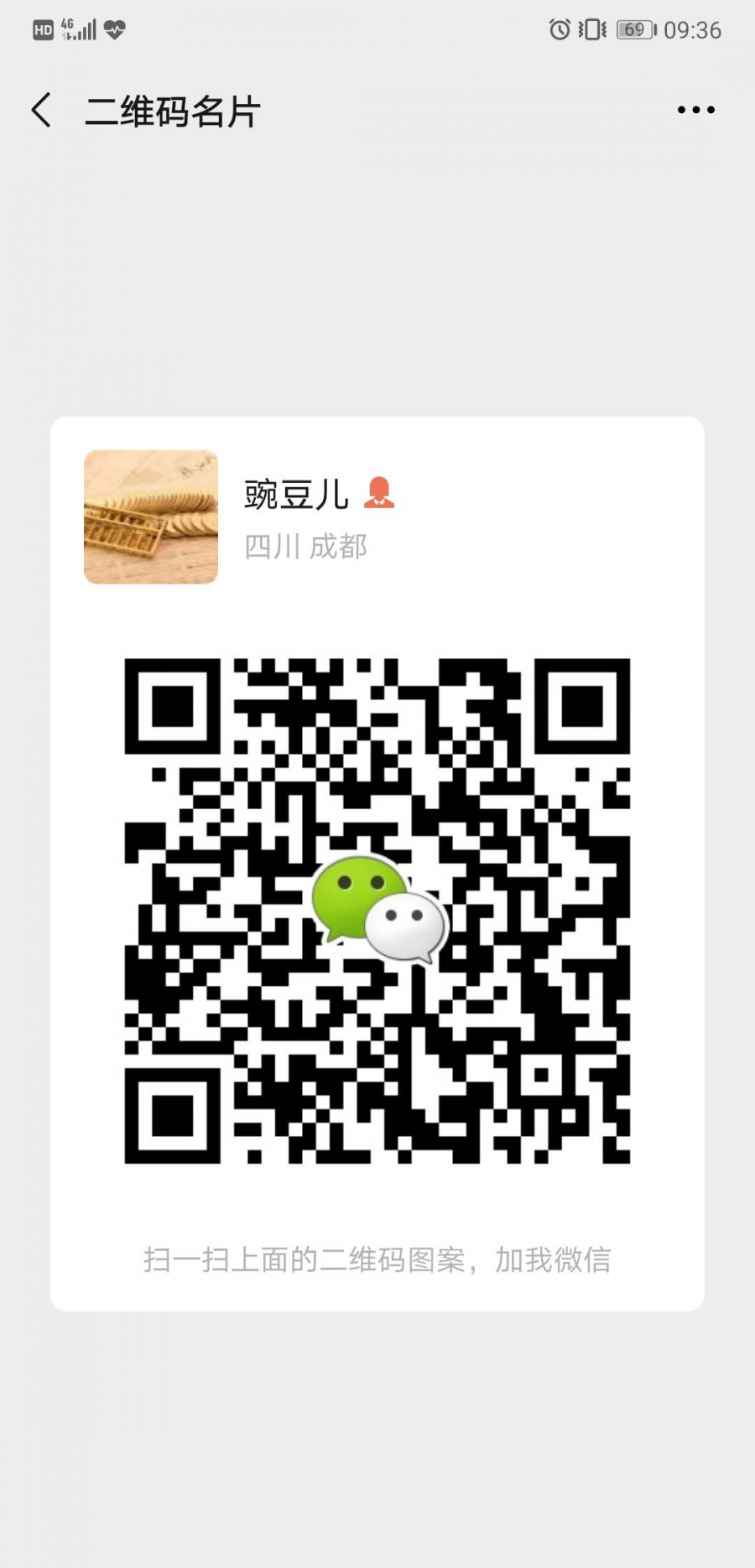The height and width of the screenshot is (1568, 755).
Task: Open the three-dot more options menu
Action: pyautogui.click(x=695, y=110)
